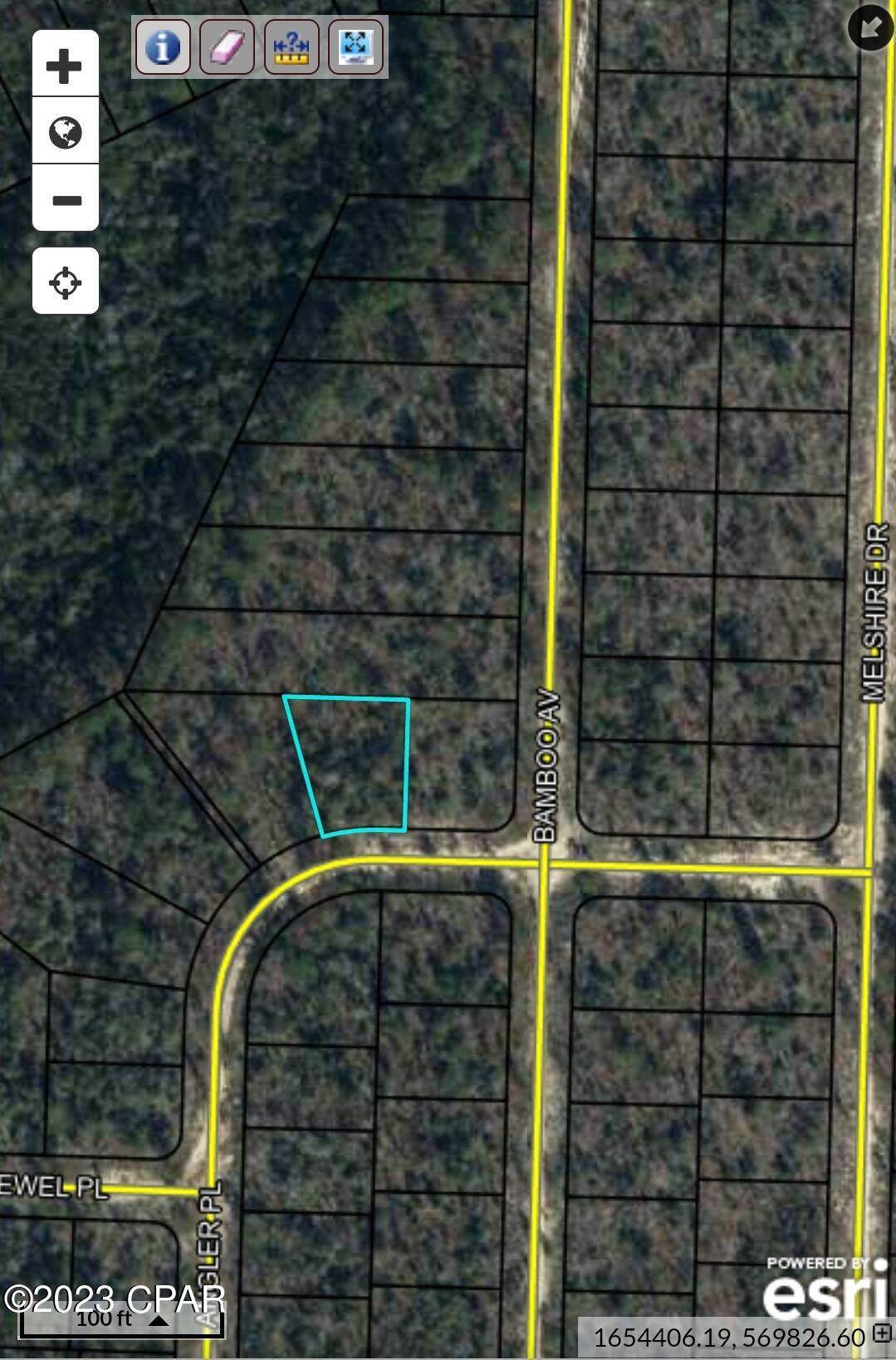Find my location on the map
The height and width of the screenshot is (1360, 896).
pyautogui.click(x=65, y=282)
